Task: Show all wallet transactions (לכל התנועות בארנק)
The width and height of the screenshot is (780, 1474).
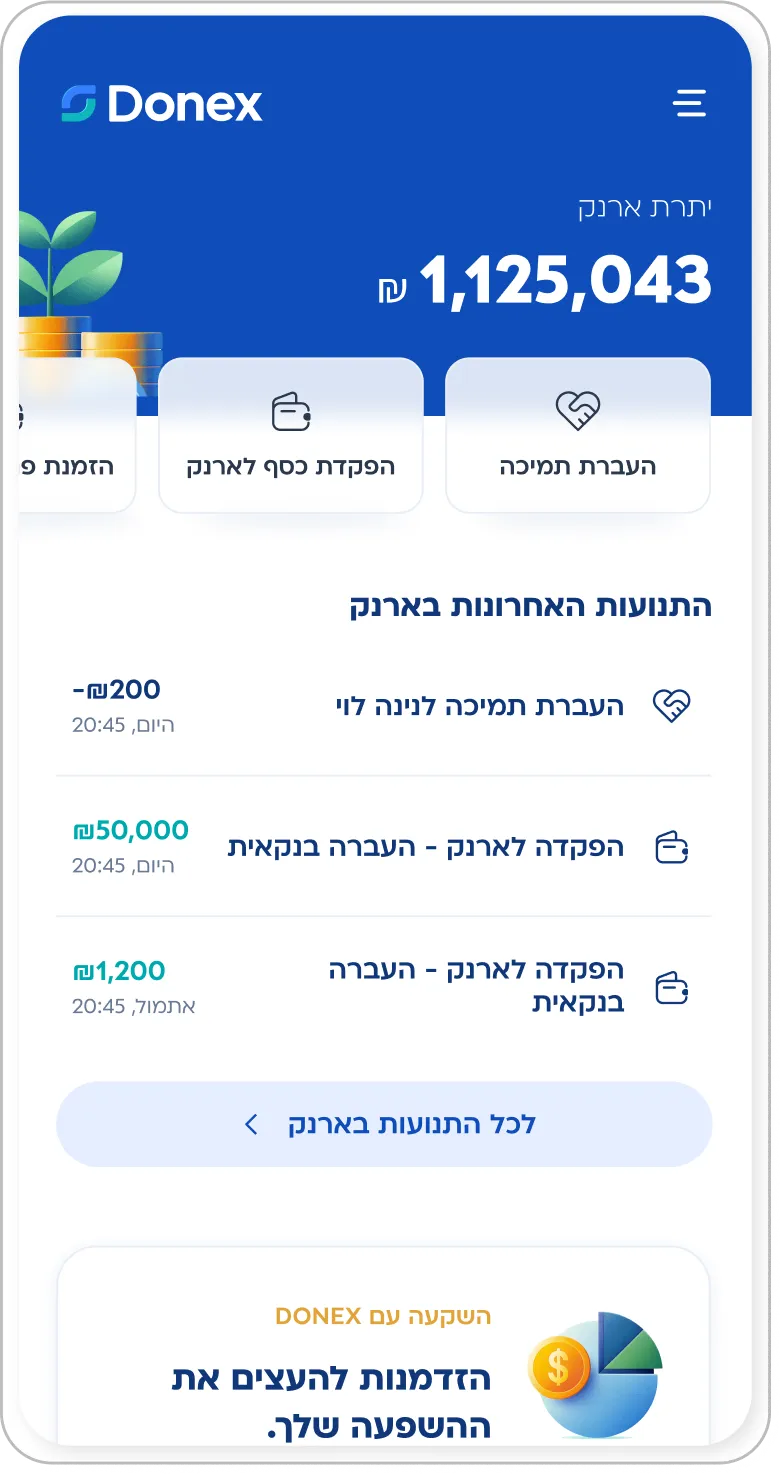Action: [x=383, y=1124]
